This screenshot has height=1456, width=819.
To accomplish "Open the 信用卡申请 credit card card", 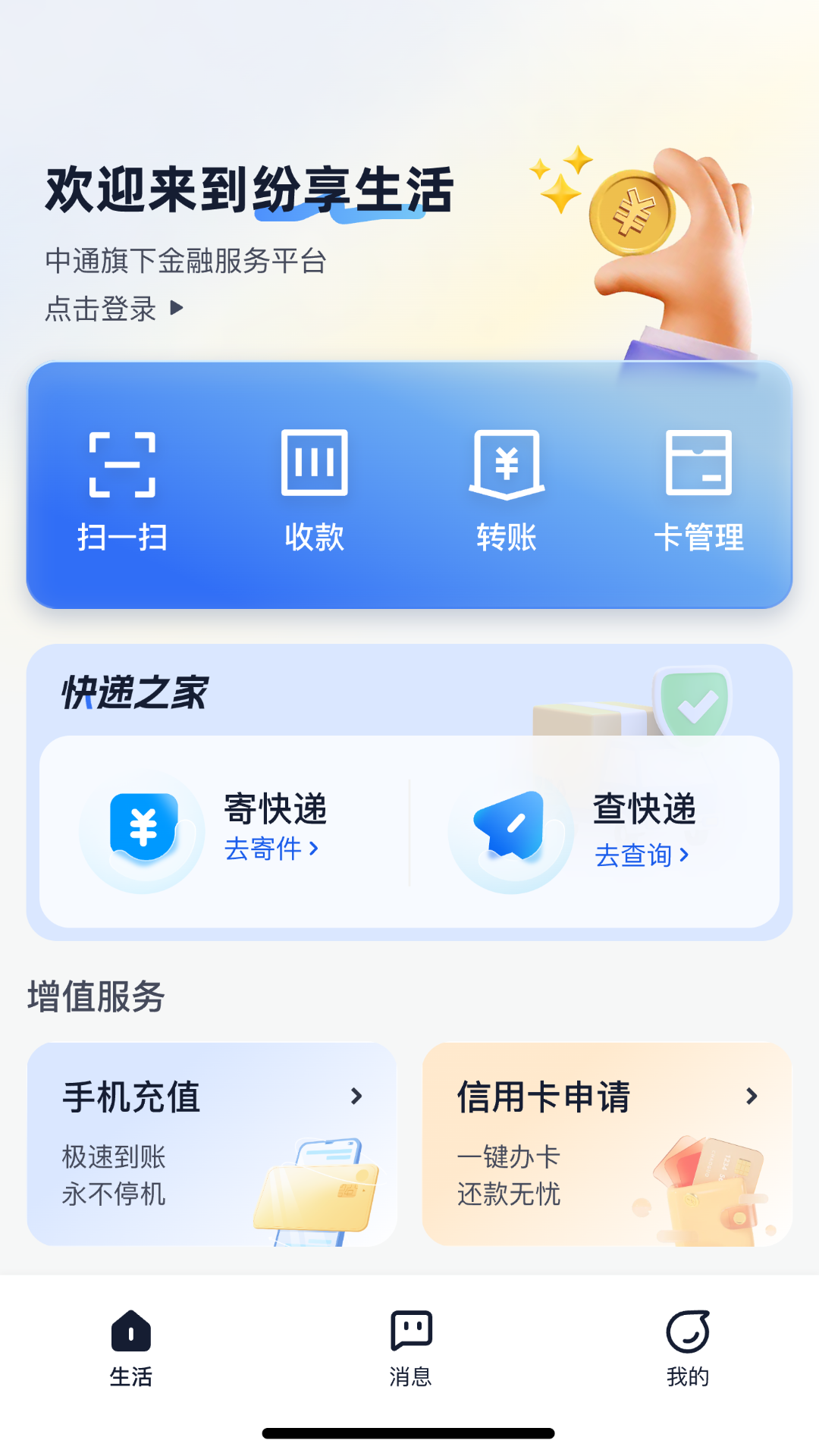I will 607,1144.
